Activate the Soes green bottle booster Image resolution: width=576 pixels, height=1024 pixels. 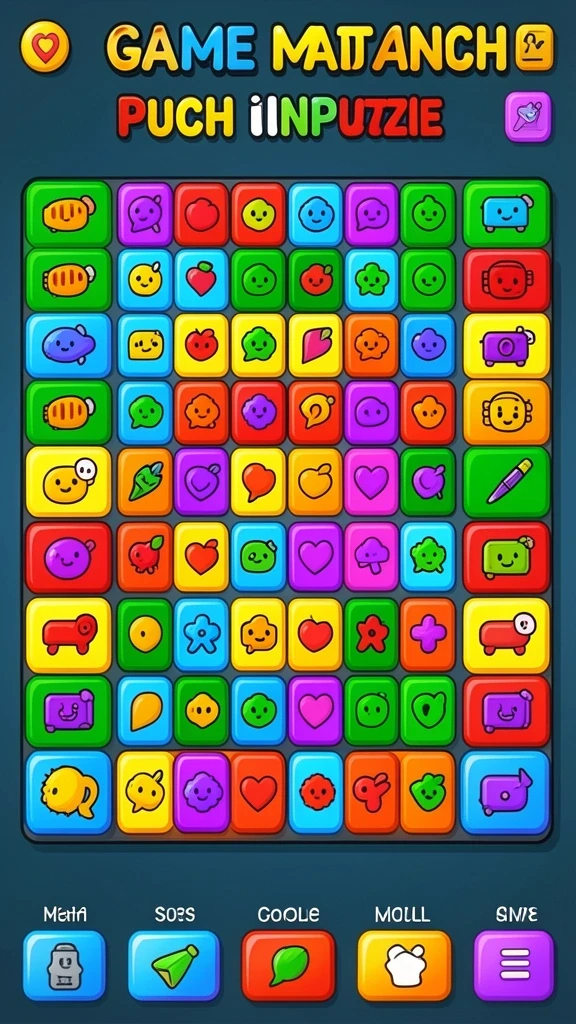[x=174, y=965]
